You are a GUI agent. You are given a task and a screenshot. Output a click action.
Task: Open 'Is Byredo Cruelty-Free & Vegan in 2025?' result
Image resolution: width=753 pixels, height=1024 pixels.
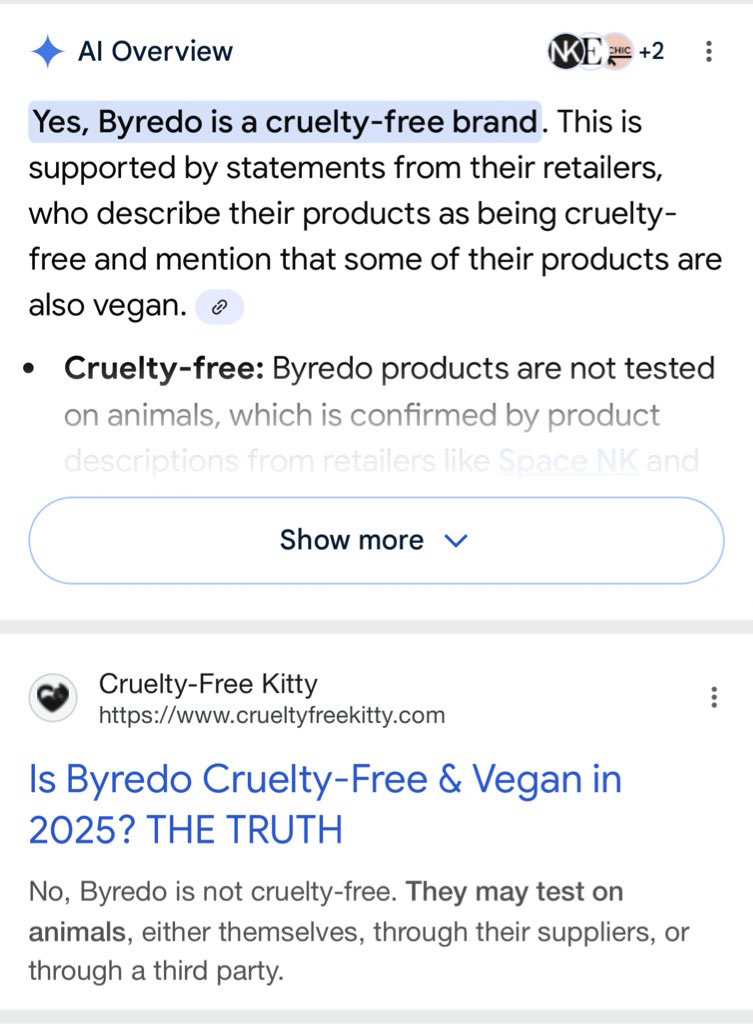coord(324,804)
